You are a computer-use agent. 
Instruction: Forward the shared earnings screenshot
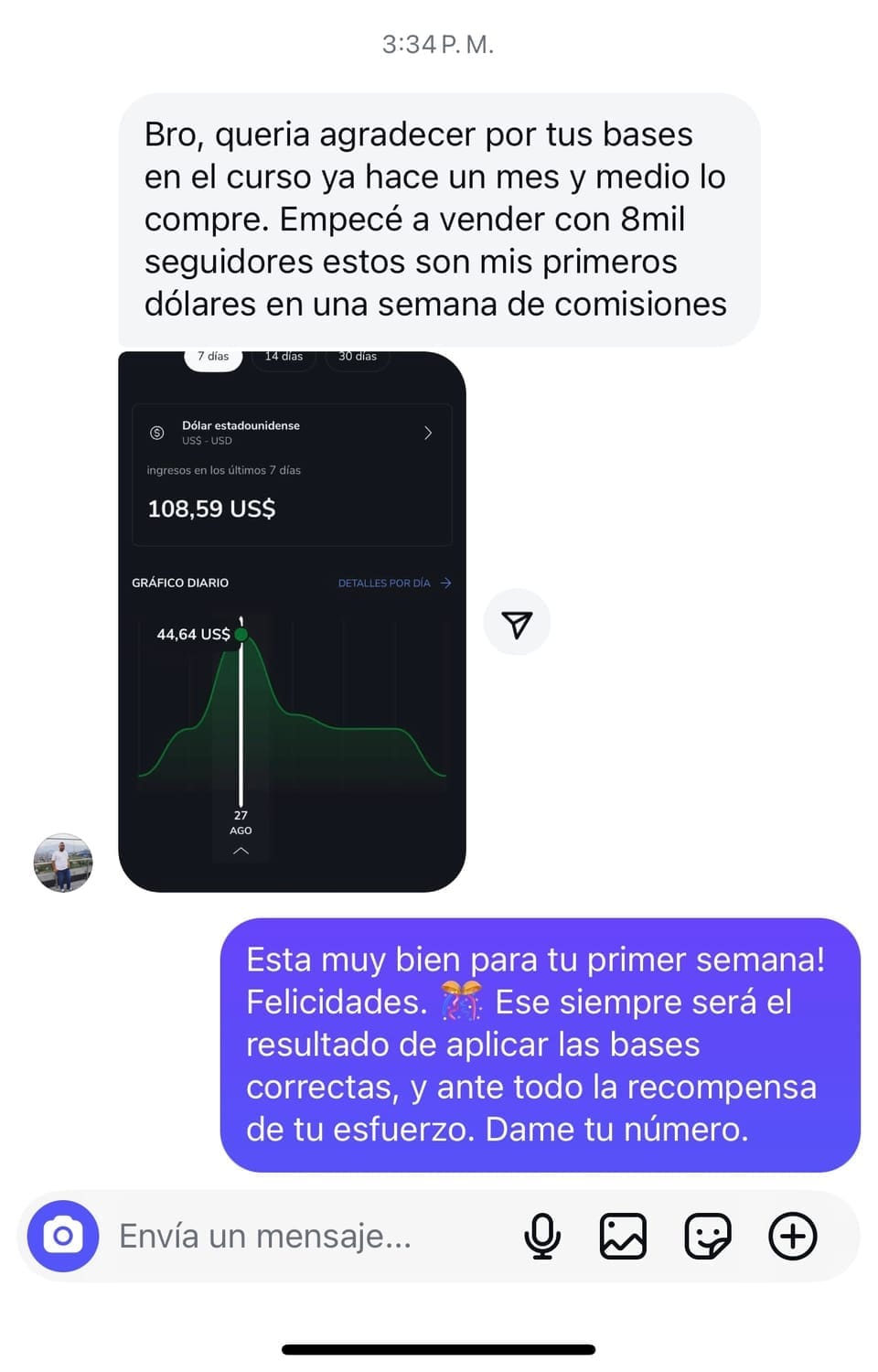click(x=517, y=623)
